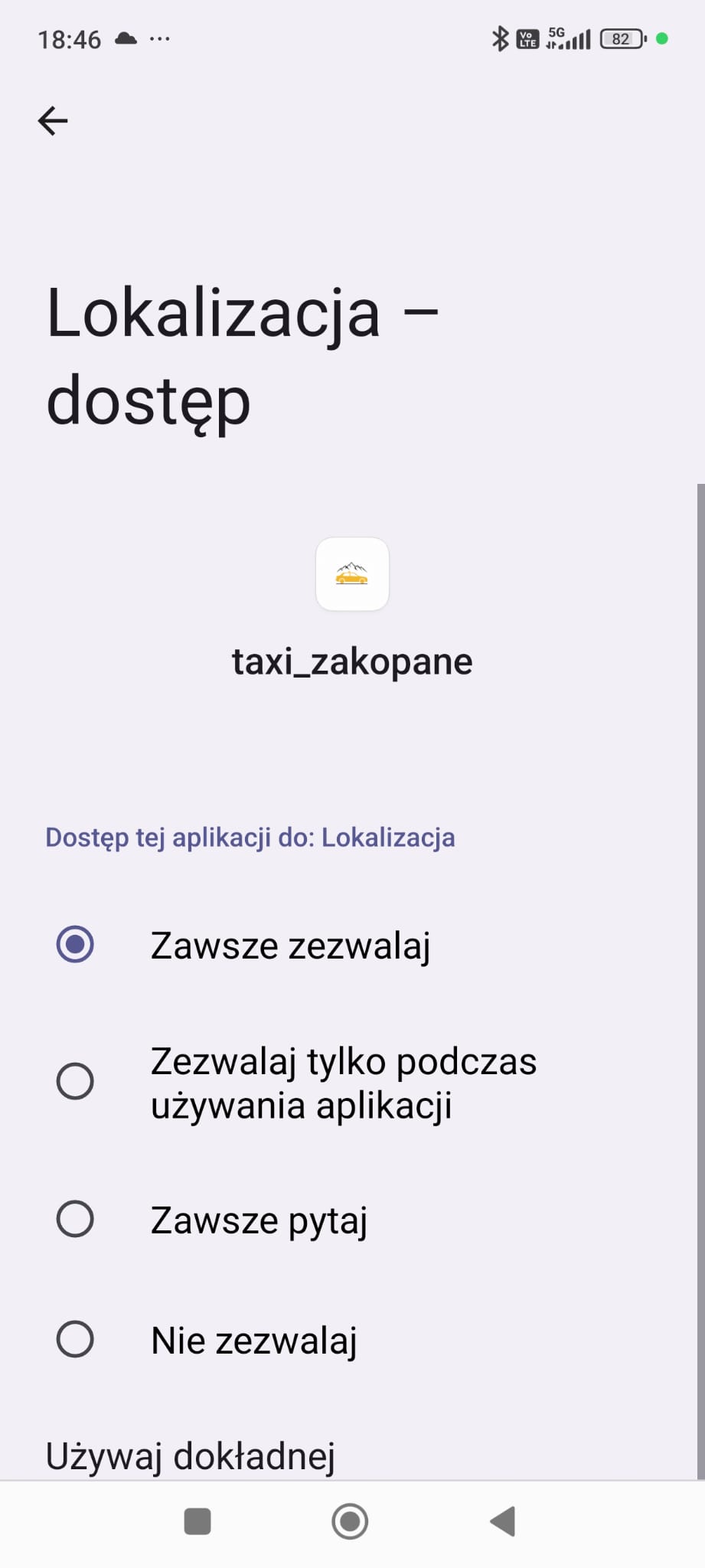This screenshot has width=705, height=1568.
Task: Go back using the top arrow
Action: pyautogui.click(x=53, y=121)
